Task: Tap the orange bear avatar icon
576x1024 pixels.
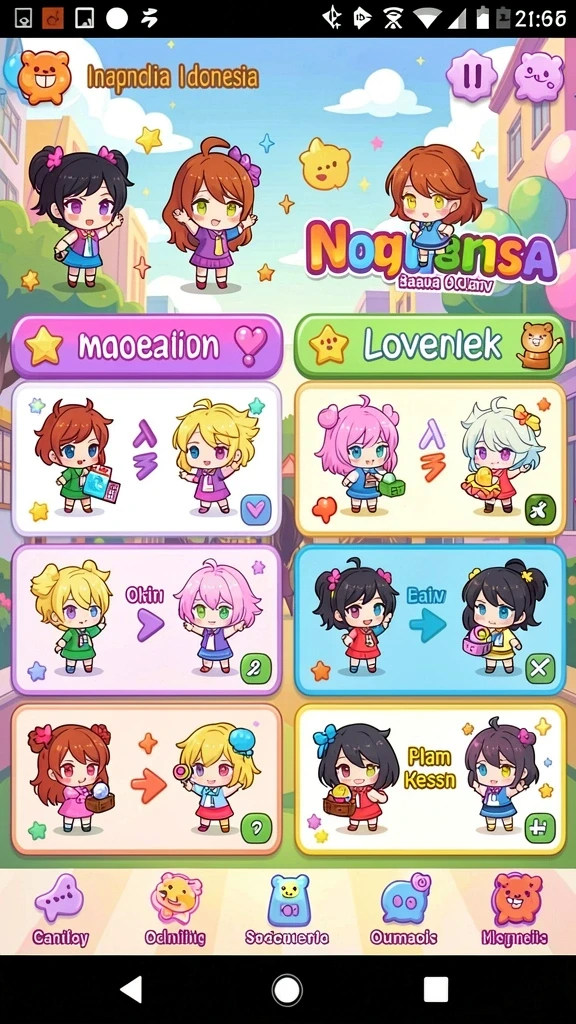Action: [44, 77]
